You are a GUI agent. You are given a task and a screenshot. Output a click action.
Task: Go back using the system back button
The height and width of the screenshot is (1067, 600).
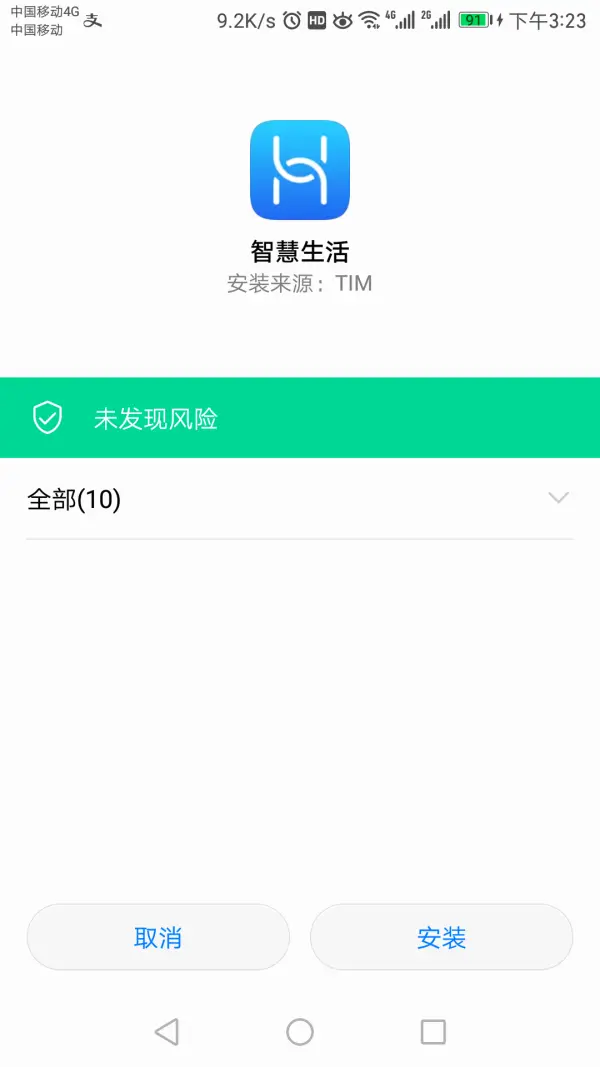pos(167,1032)
